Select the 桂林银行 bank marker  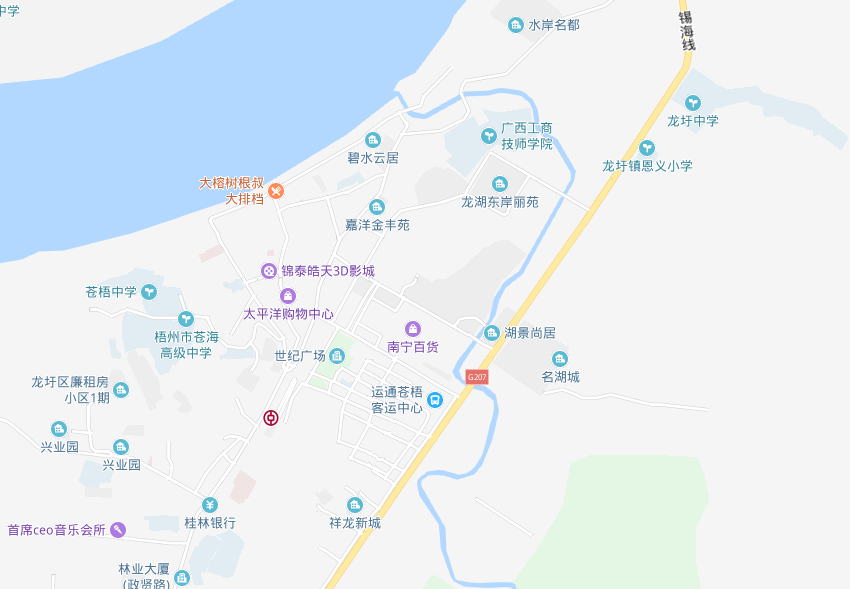tap(210, 505)
